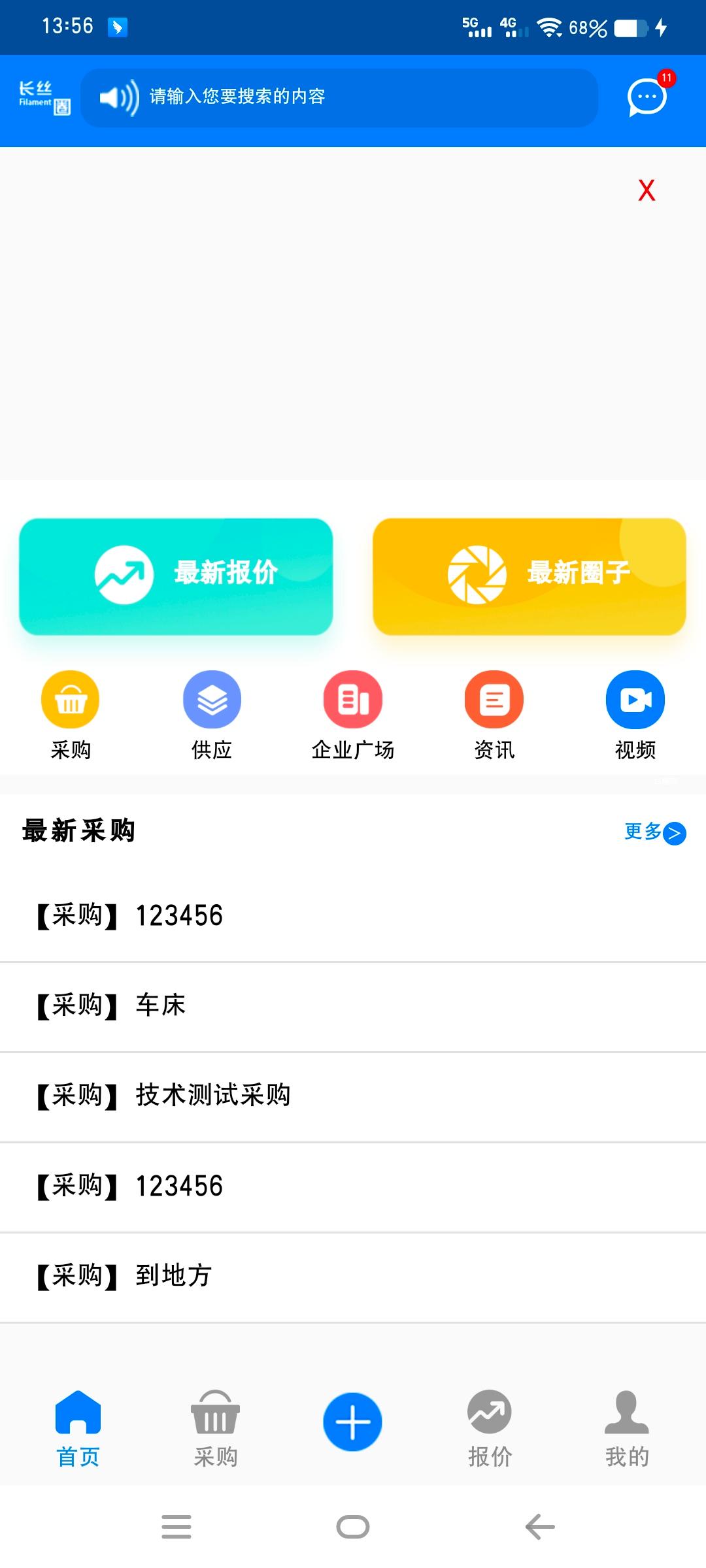
Task: Dismiss the banner with the red X
Action: [646, 190]
